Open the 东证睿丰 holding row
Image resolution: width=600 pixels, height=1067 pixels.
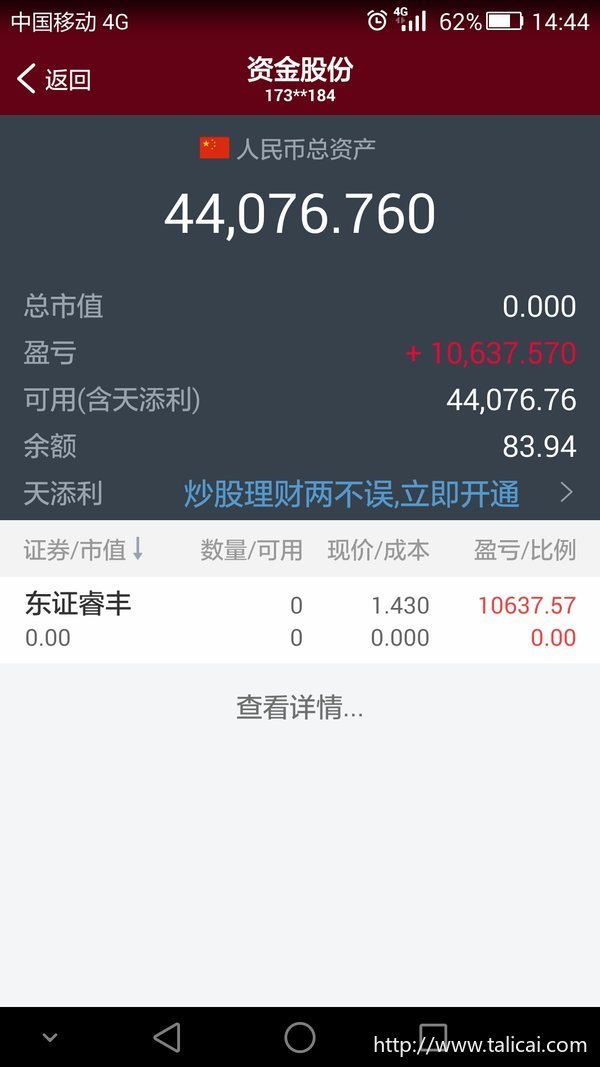click(300, 620)
